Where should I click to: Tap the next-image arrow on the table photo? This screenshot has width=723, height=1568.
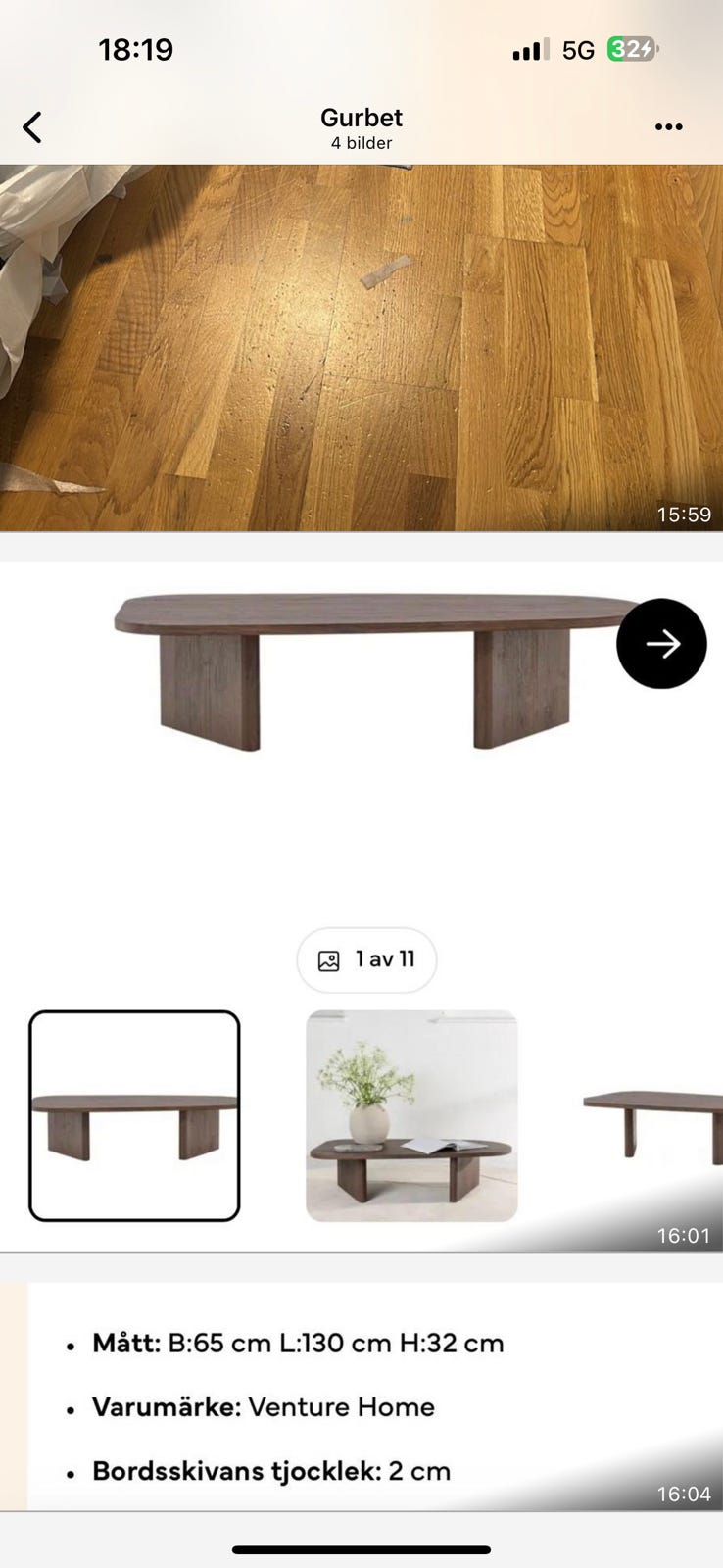[x=661, y=644]
